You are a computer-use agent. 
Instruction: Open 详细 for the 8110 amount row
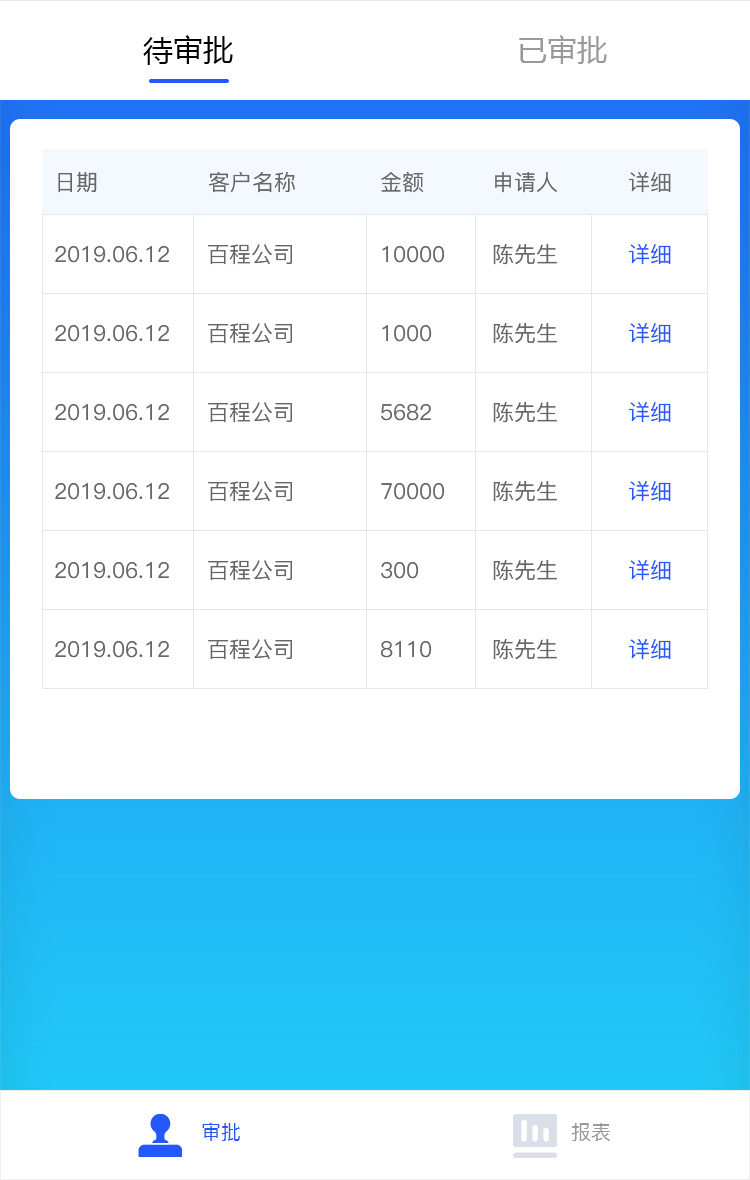(x=649, y=650)
